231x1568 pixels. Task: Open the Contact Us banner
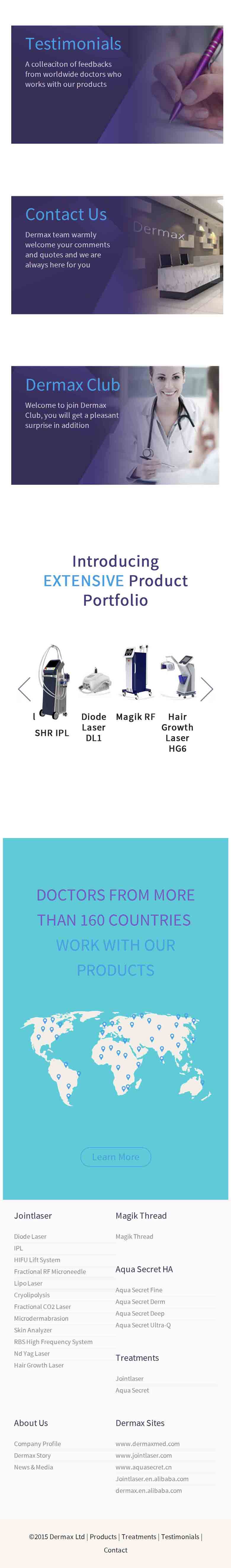click(116, 255)
